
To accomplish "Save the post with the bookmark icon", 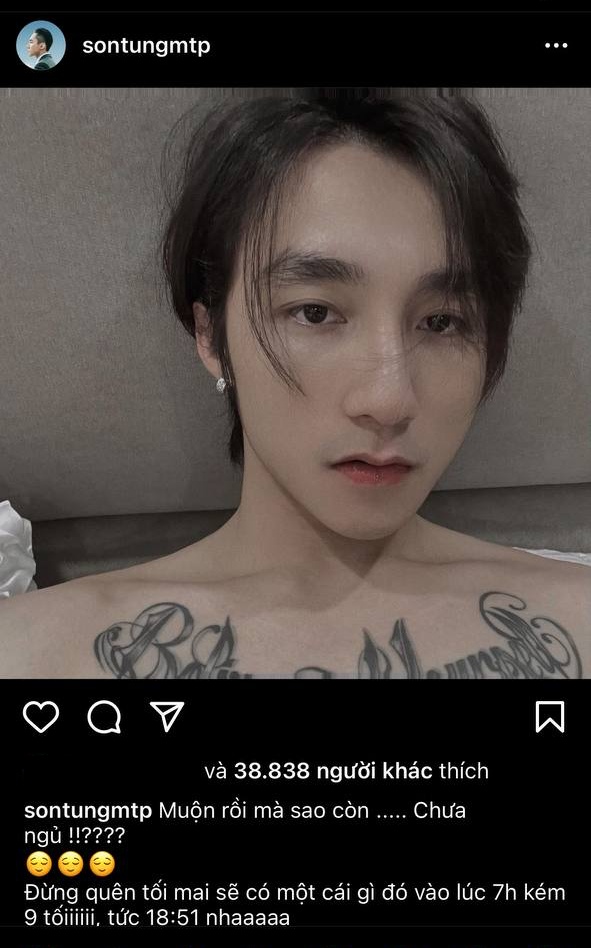I will coord(550,716).
